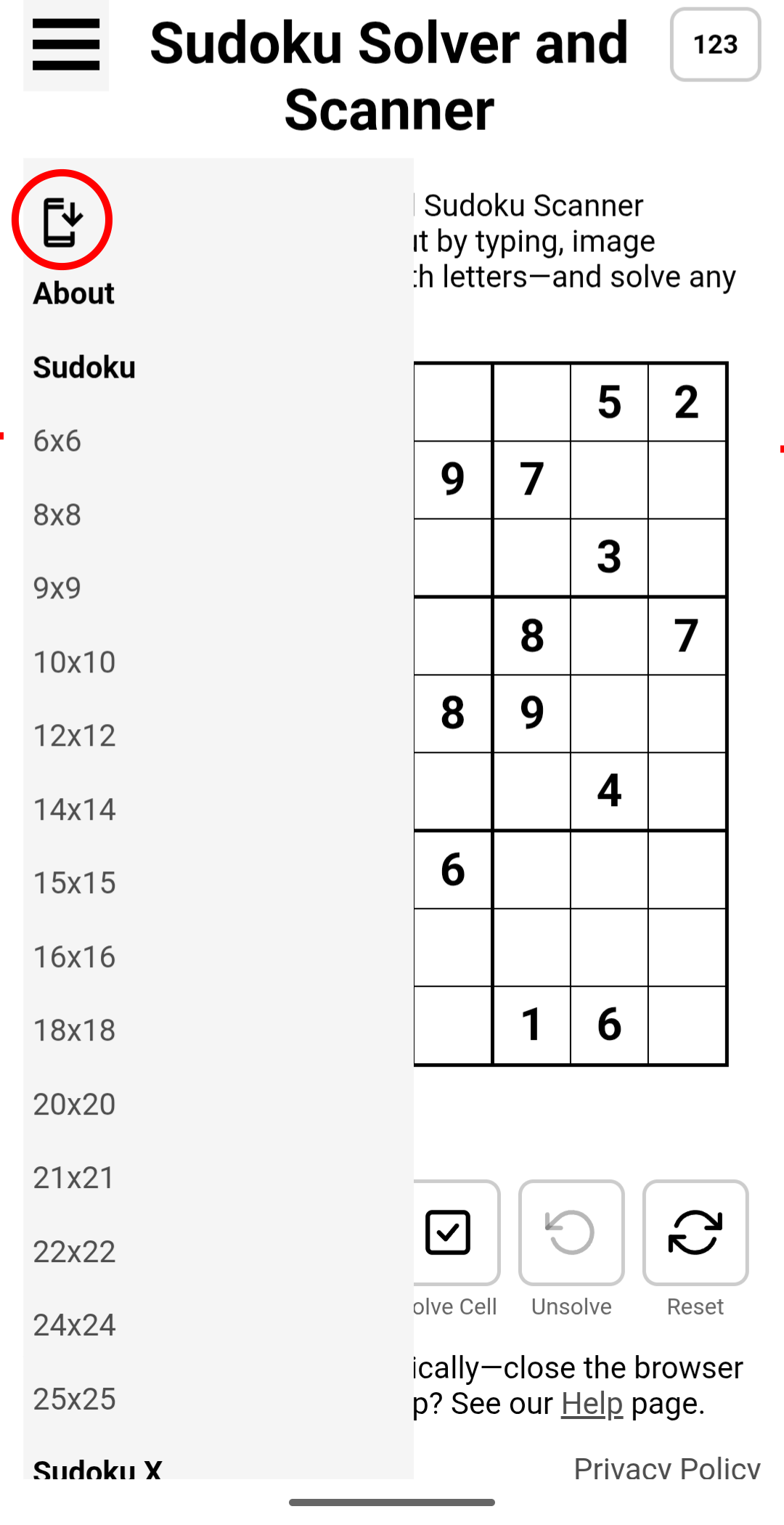The image size is (784, 1525).
Task: Open the 21x21 Sudoku variant
Action: click(74, 1178)
